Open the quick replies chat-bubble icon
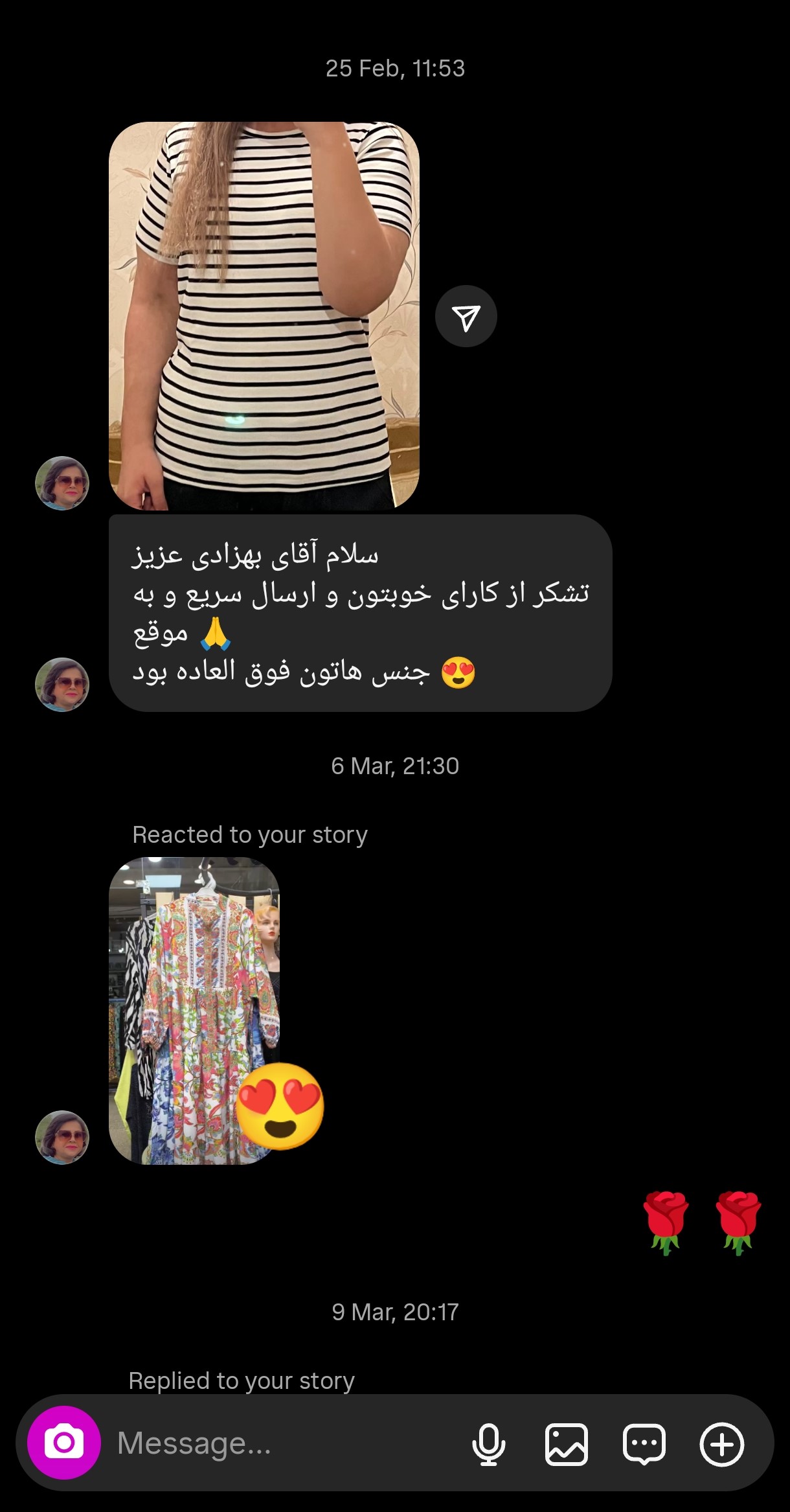The height and width of the screenshot is (1512, 790). point(644,1444)
